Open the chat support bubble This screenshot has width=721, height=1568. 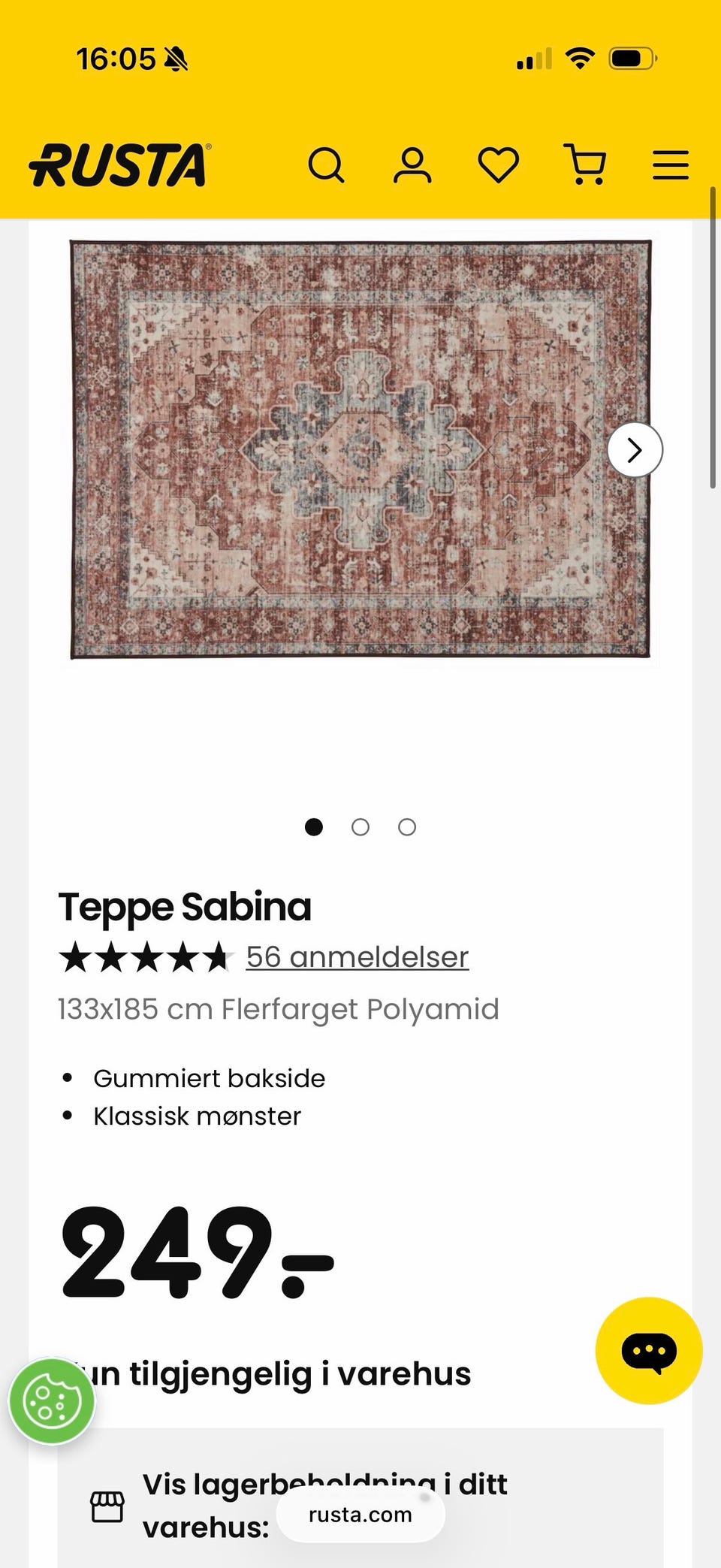647,1349
